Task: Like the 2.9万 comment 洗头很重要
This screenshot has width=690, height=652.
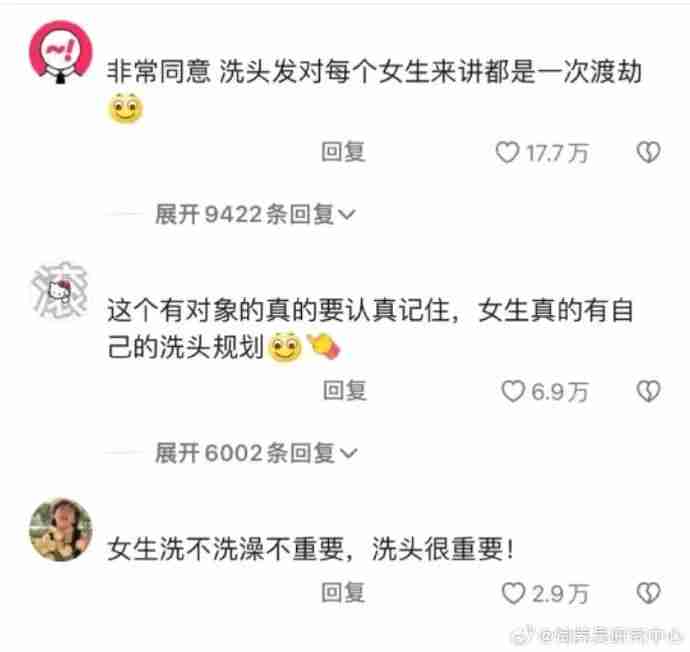Action: 512,594
